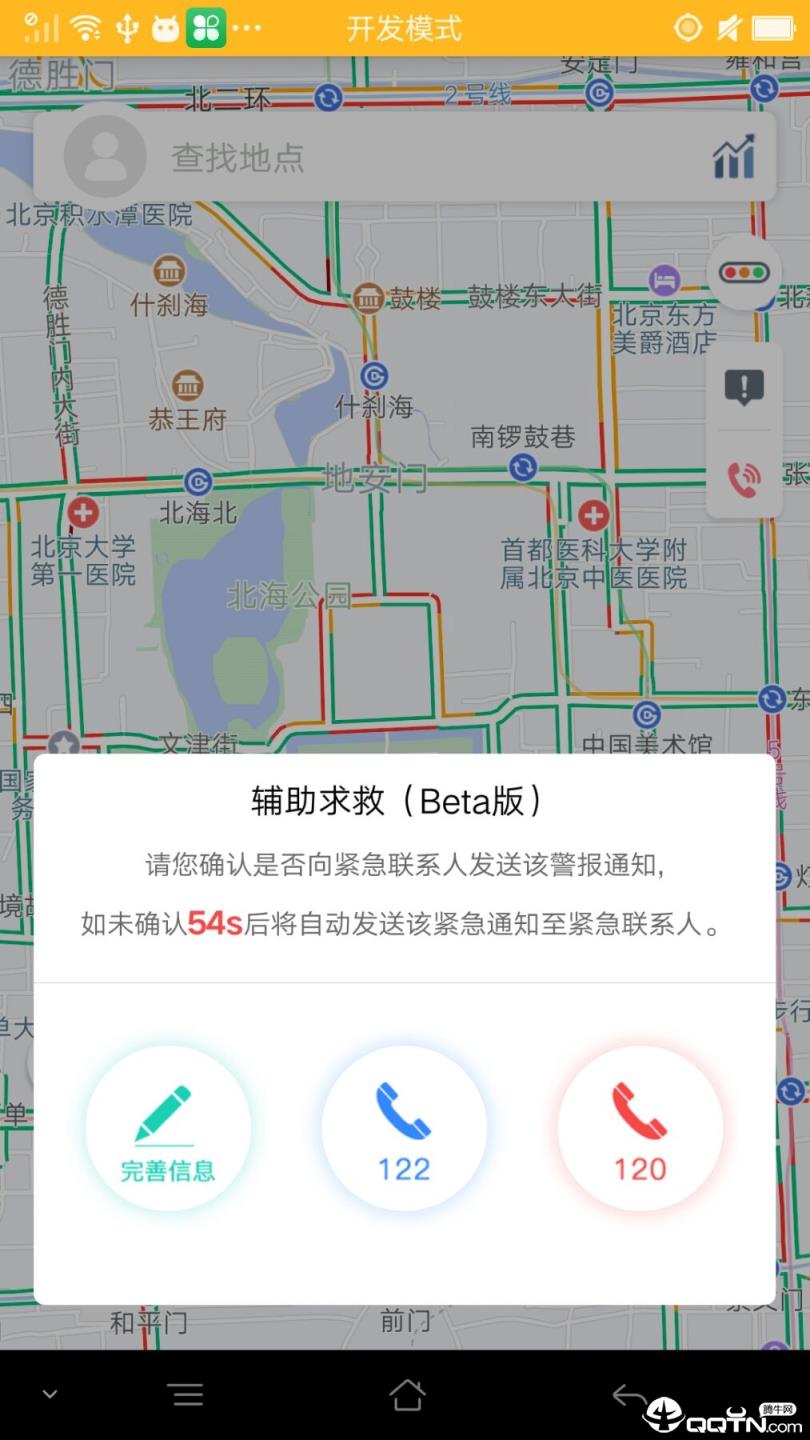This screenshot has height=1440, width=810.
Task: Toggle the real-time traffic light layer icon
Action: tap(744, 271)
